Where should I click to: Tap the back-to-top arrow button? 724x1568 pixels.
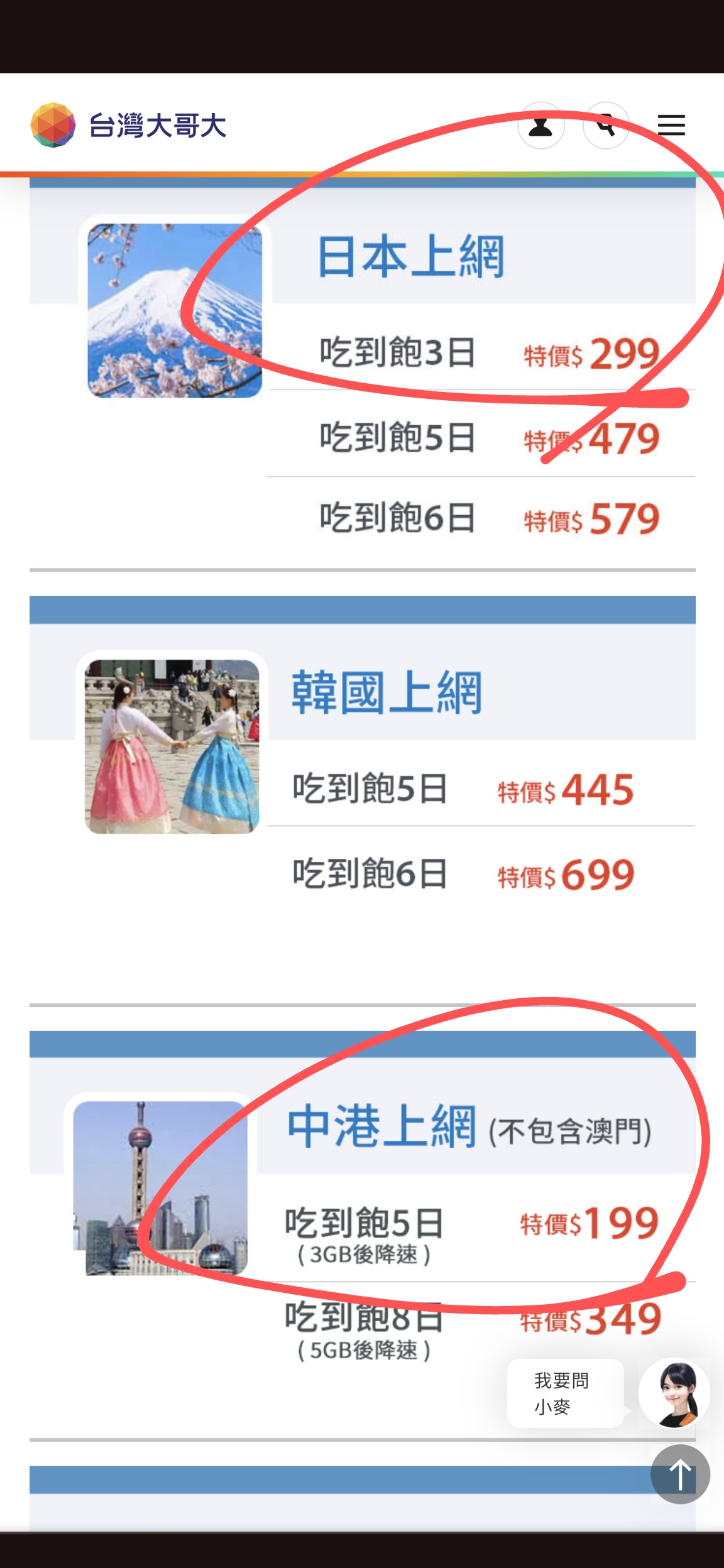[x=680, y=1474]
